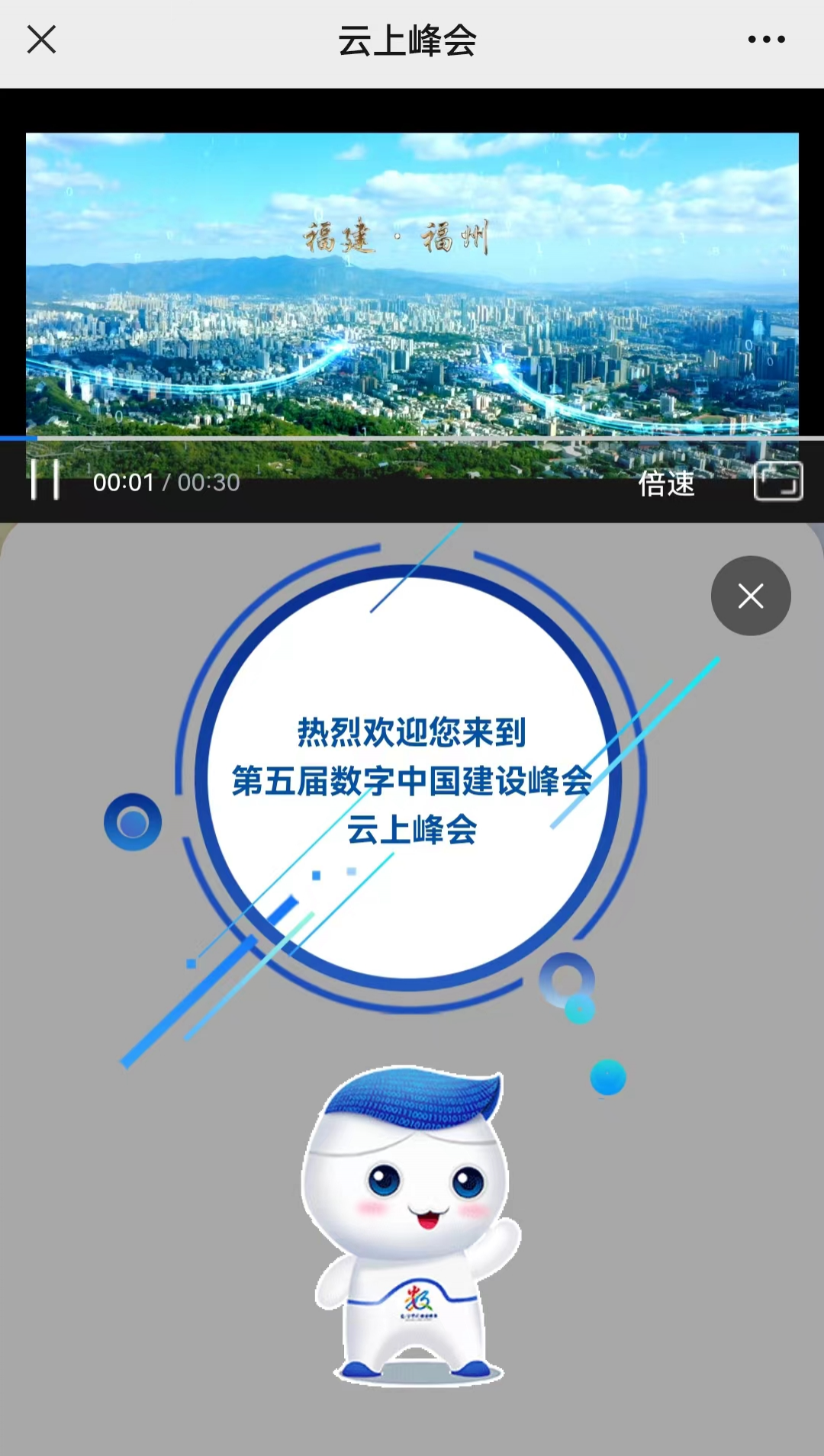
Task: Dismiss the welcome popup overlay
Action: pos(751,596)
